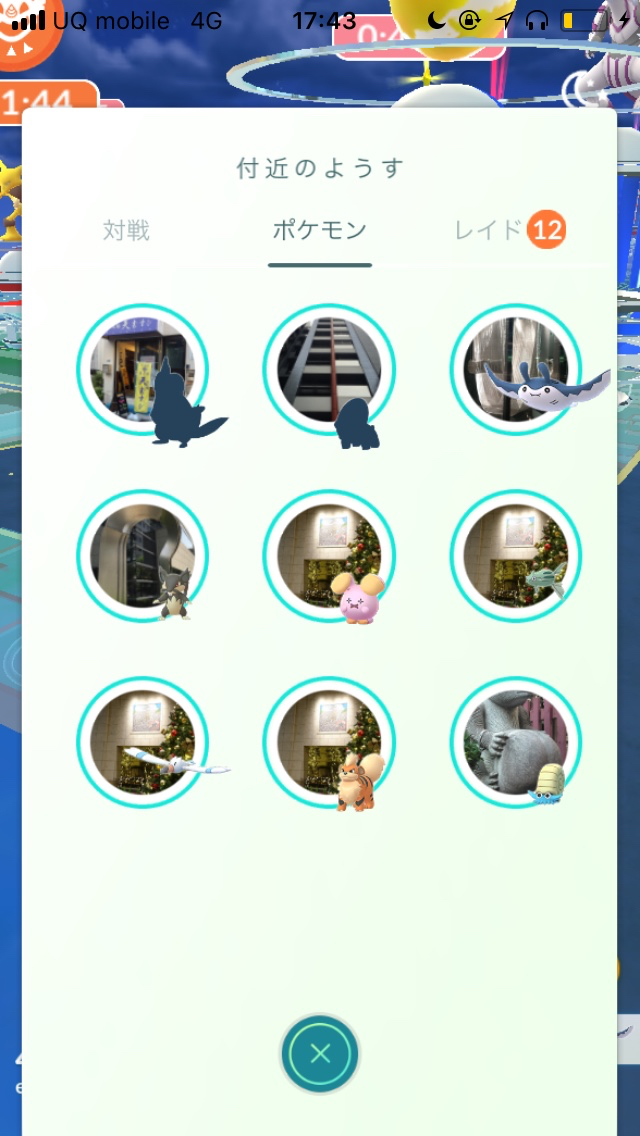Select the ポケモン tab

(320, 231)
